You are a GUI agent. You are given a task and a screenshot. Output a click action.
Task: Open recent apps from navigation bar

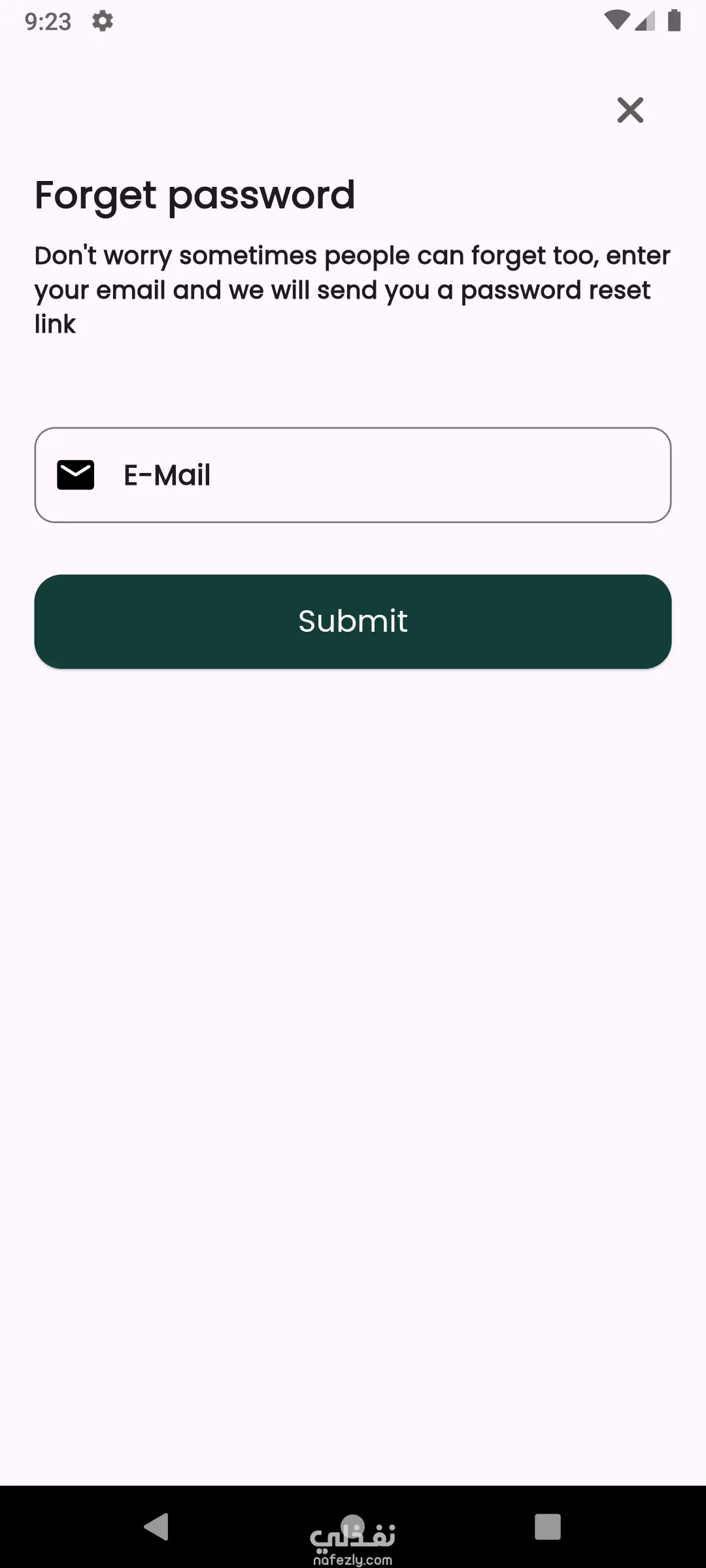[547, 1527]
